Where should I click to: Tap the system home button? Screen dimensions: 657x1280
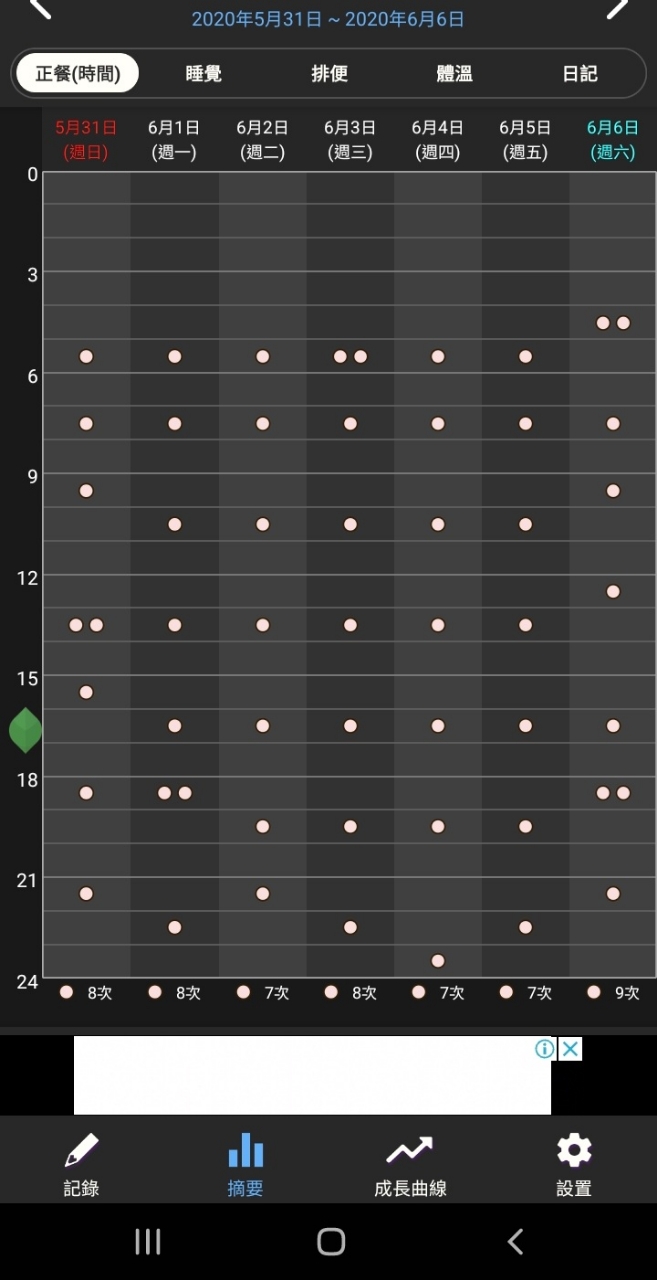click(x=330, y=1242)
